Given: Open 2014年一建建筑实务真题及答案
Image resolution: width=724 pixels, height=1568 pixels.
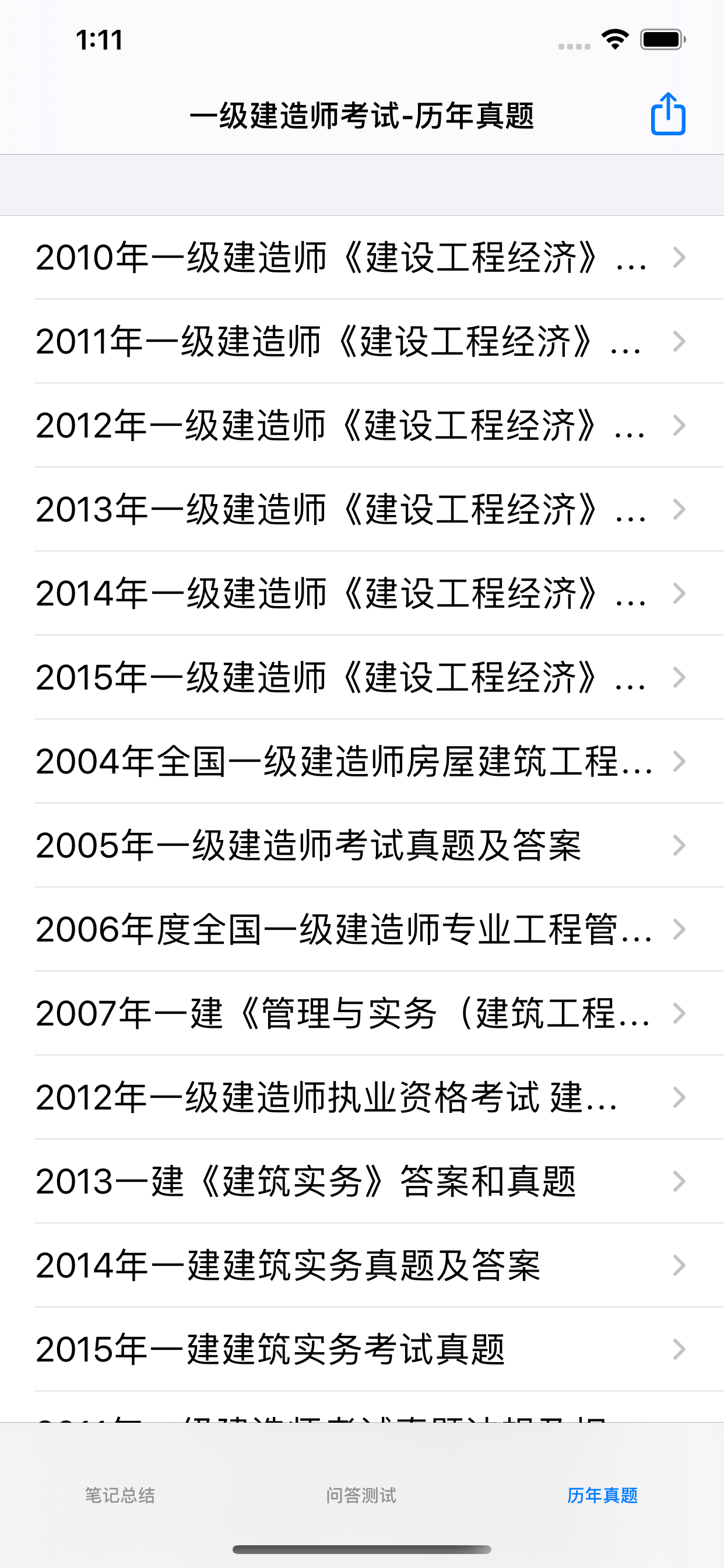Looking at the screenshot, I should tap(362, 1265).
